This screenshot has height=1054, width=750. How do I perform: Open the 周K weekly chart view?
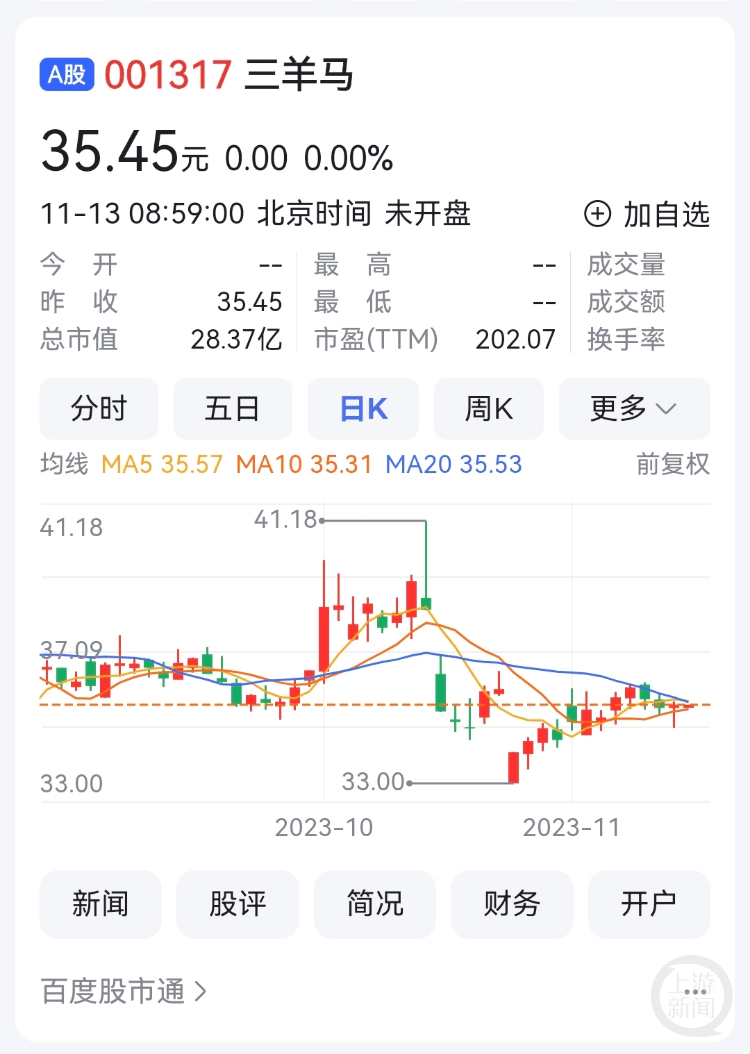489,408
